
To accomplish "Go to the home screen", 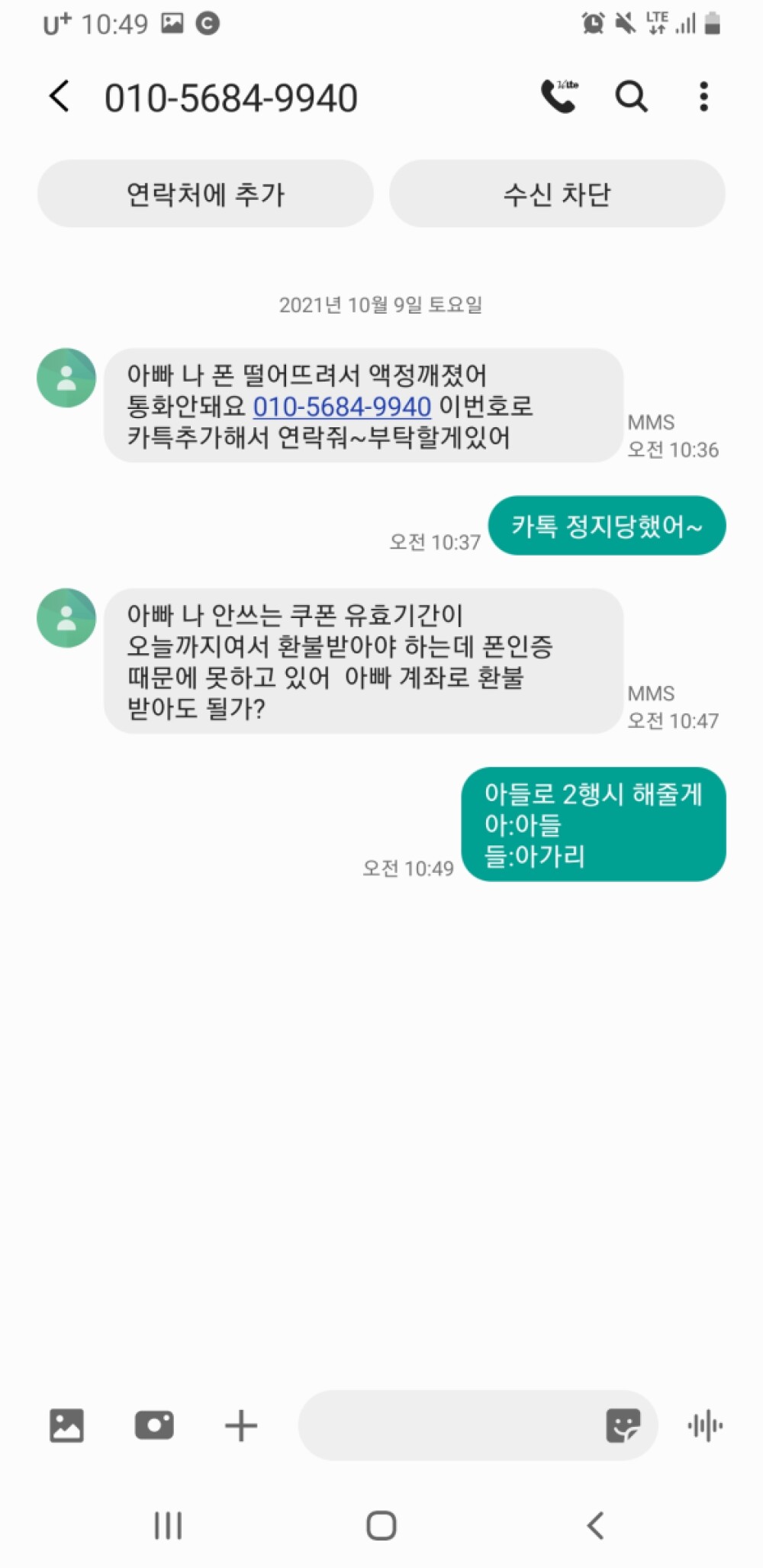I will [x=381, y=1525].
